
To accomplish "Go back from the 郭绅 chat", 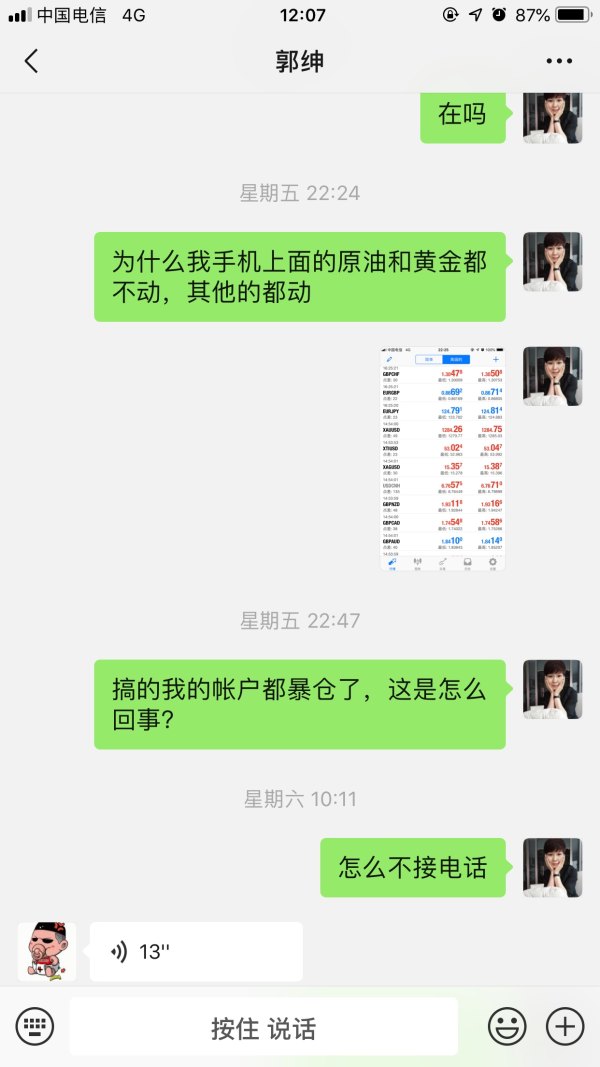I will (x=31, y=61).
